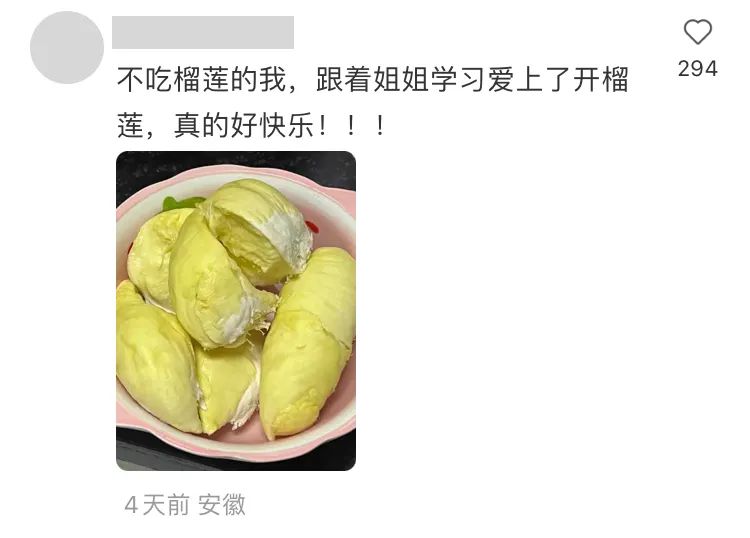Image resolution: width=750 pixels, height=538 pixels.
Task: Open the commenter's profile picture
Action: 67,47
